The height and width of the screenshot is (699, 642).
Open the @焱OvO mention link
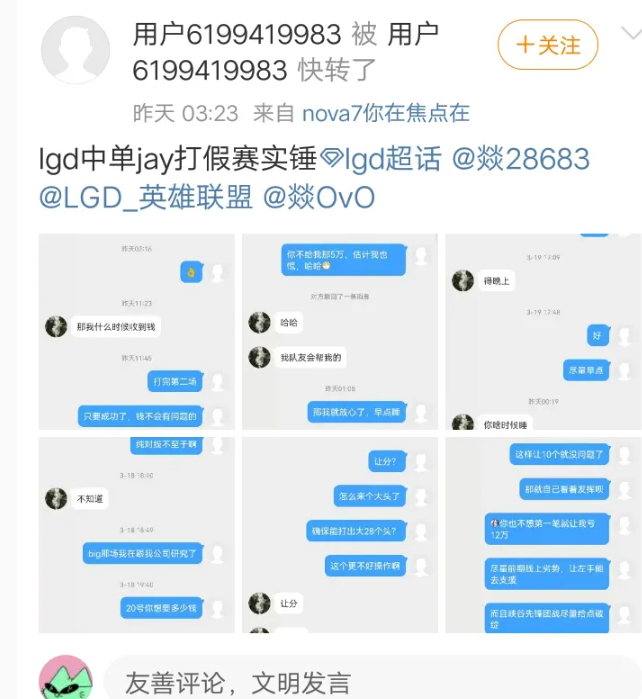tap(318, 197)
